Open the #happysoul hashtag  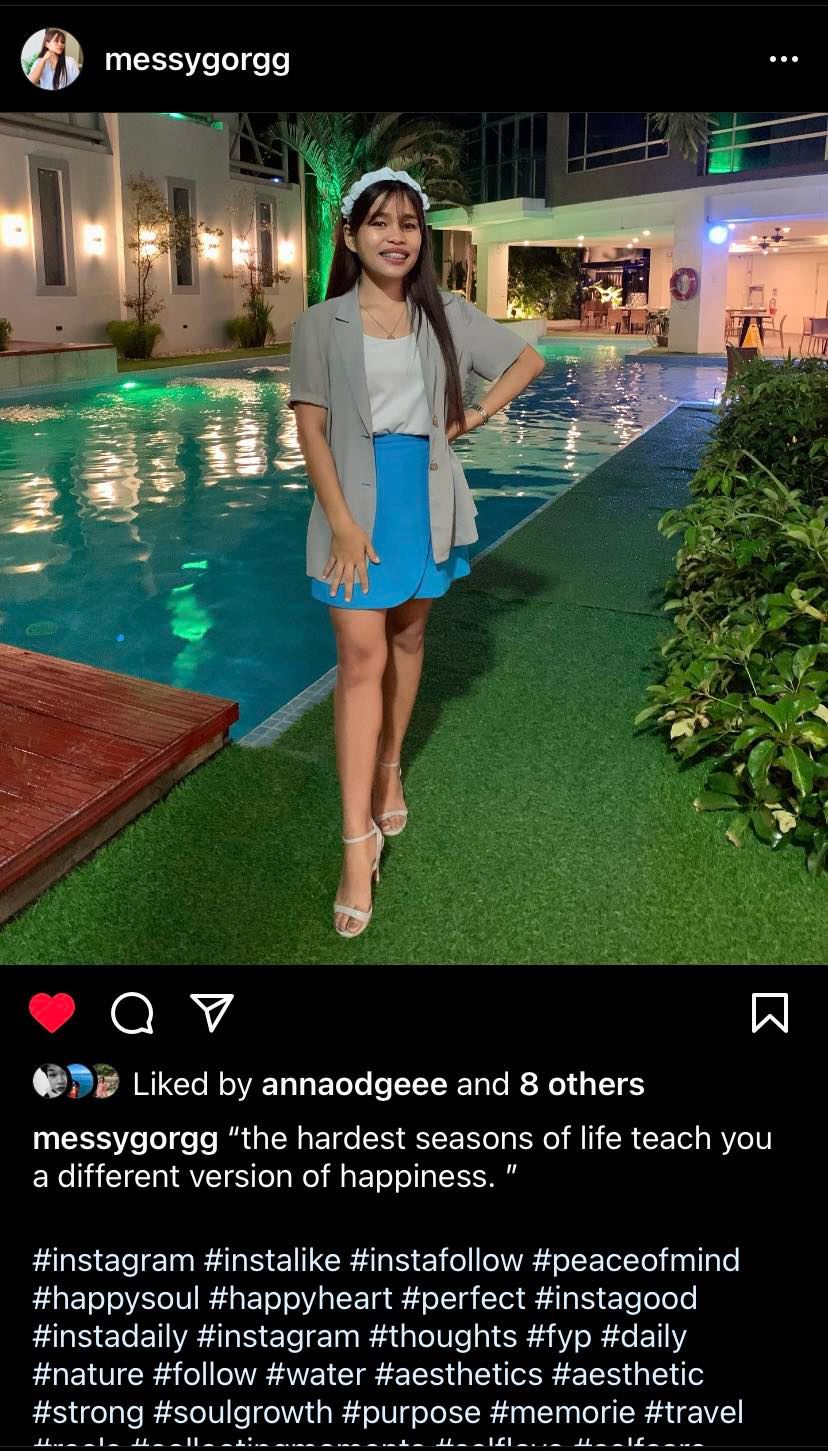coord(116,1298)
